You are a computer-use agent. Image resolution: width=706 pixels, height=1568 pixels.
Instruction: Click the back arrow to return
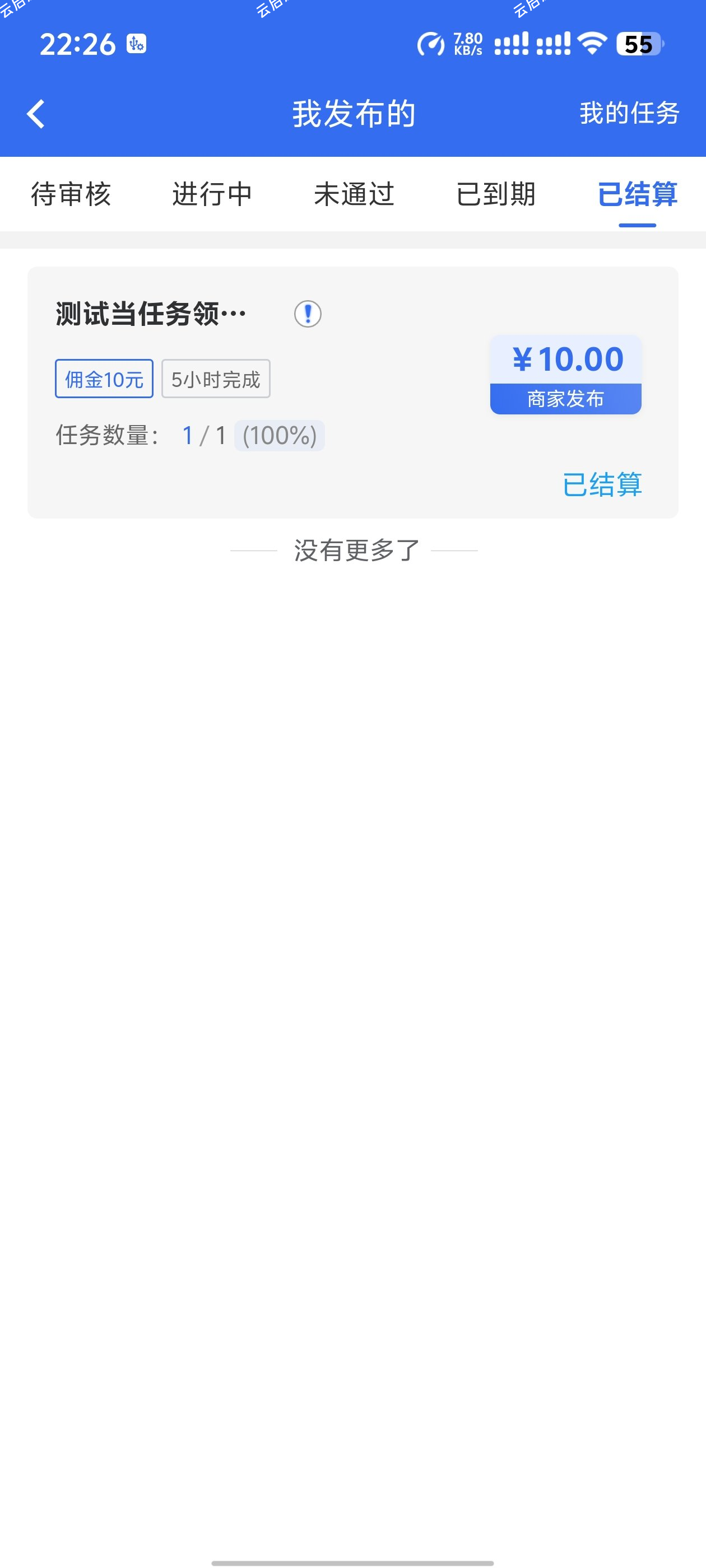[35, 114]
